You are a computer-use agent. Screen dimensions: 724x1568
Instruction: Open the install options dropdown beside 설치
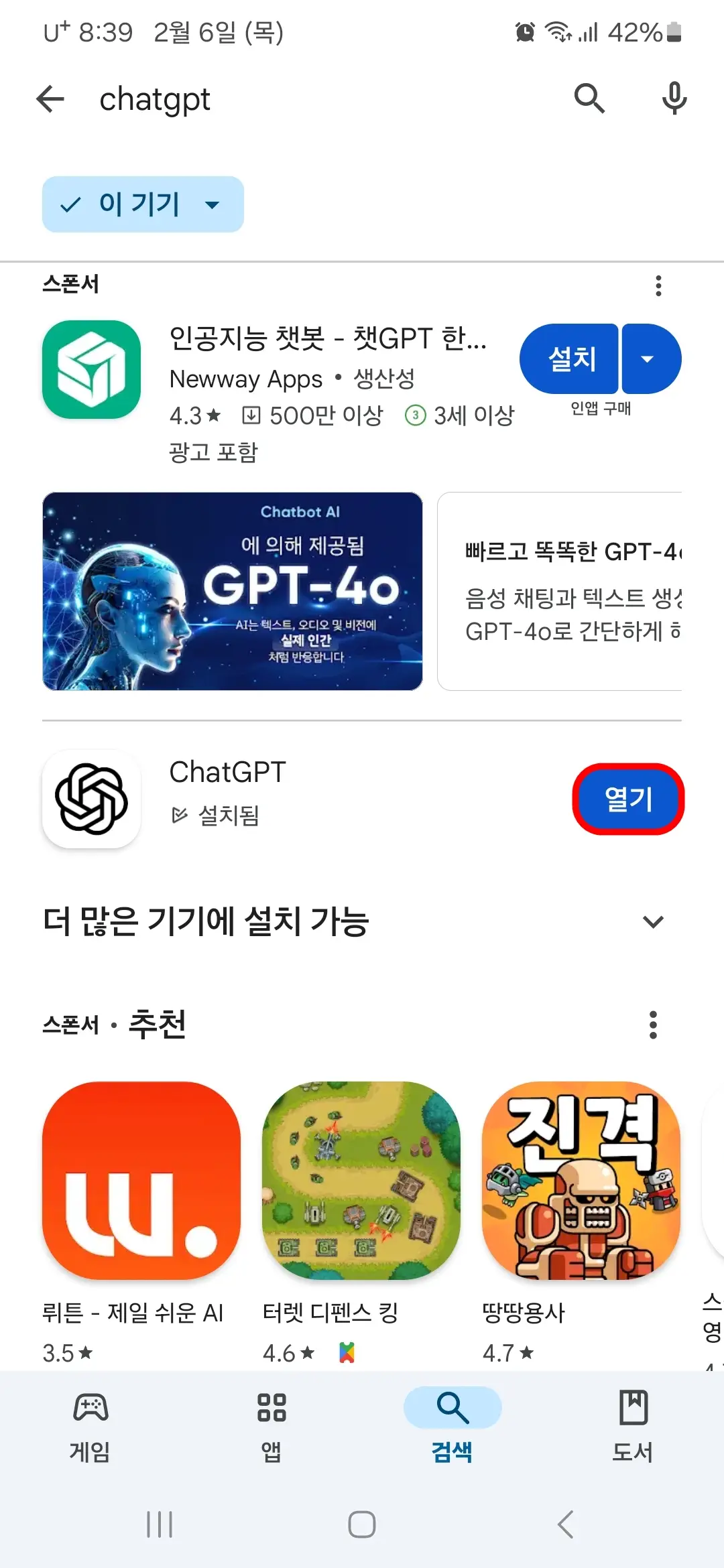(x=648, y=358)
